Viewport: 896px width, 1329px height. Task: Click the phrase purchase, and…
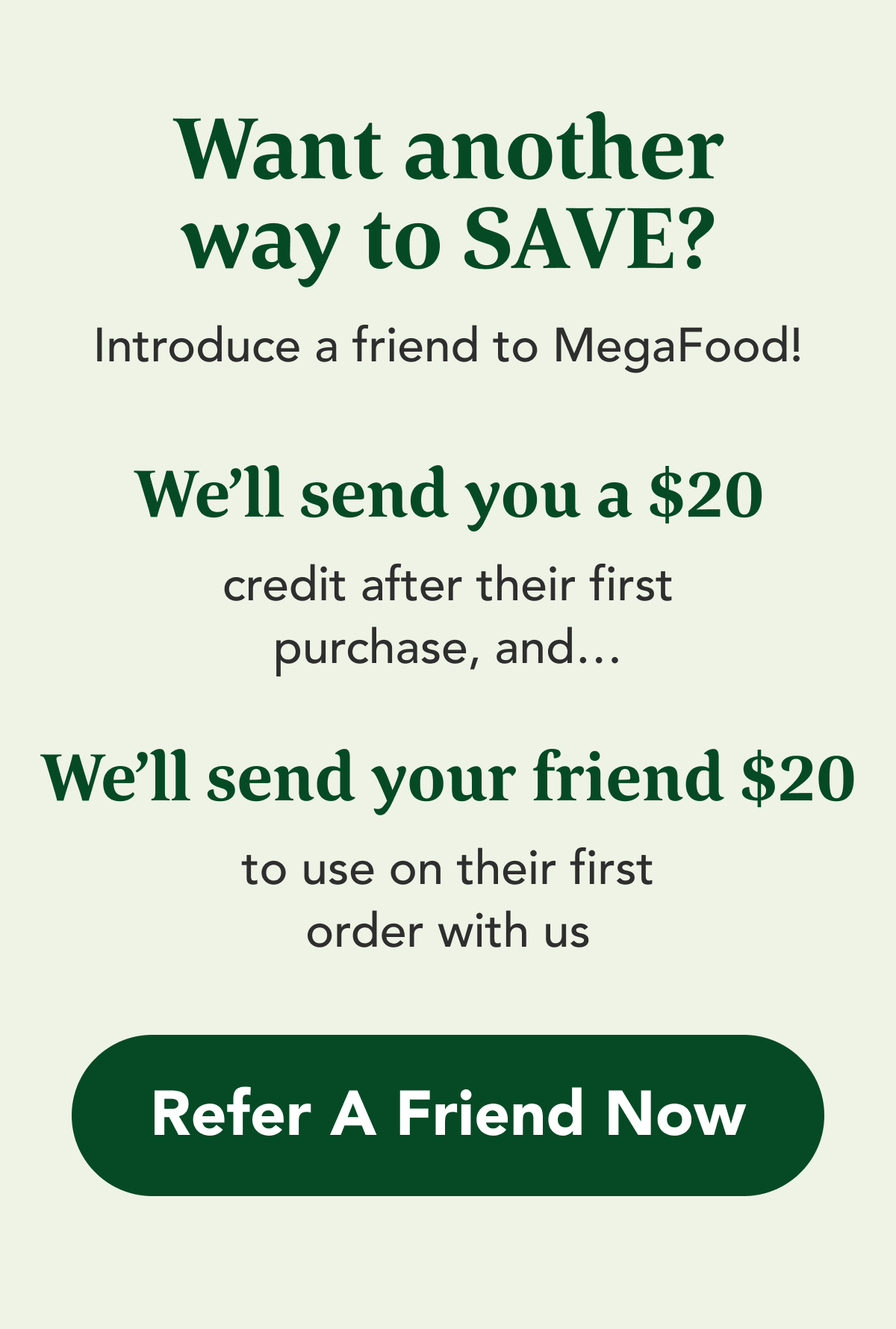(x=448, y=648)
